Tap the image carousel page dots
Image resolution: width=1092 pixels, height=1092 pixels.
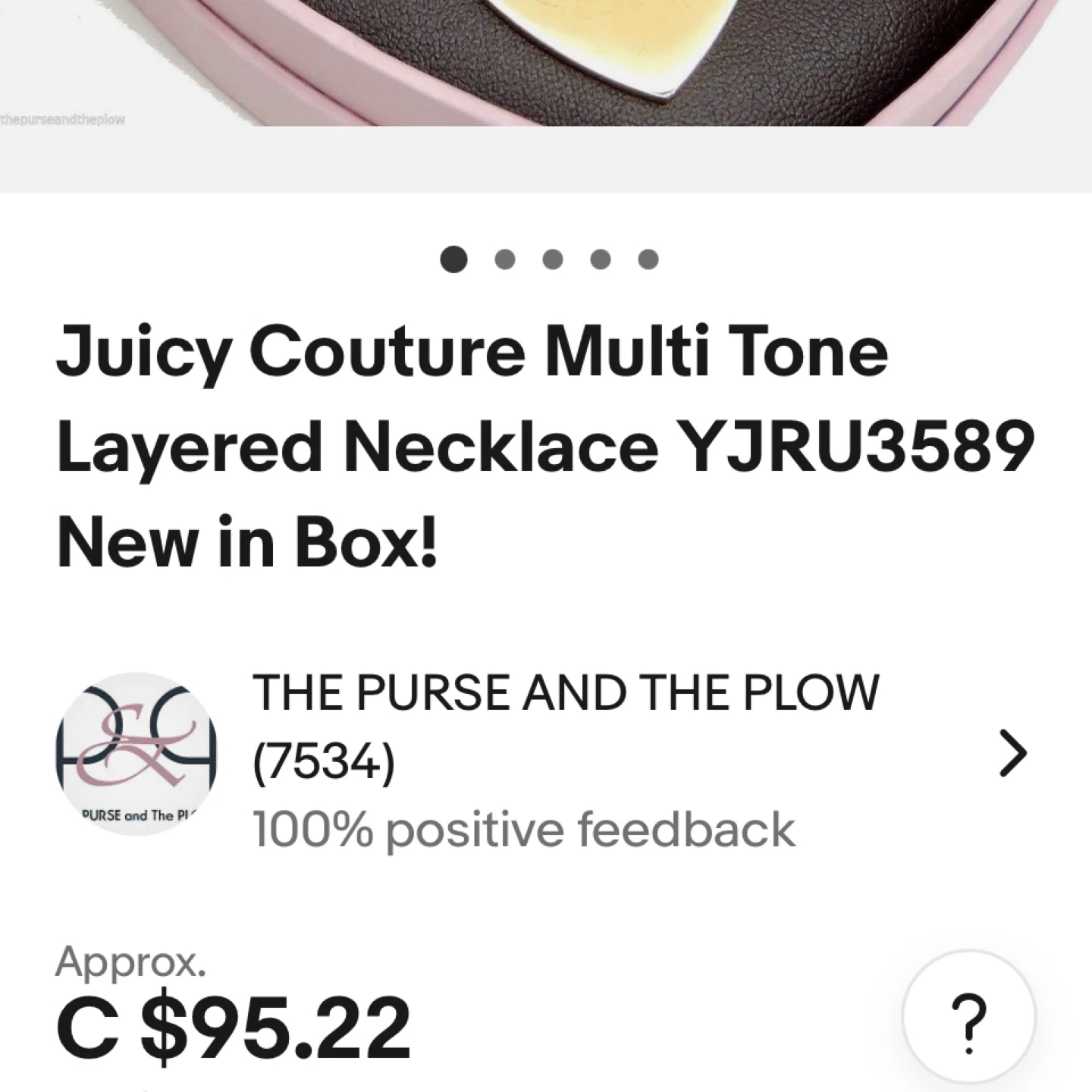tap(549, 259)
